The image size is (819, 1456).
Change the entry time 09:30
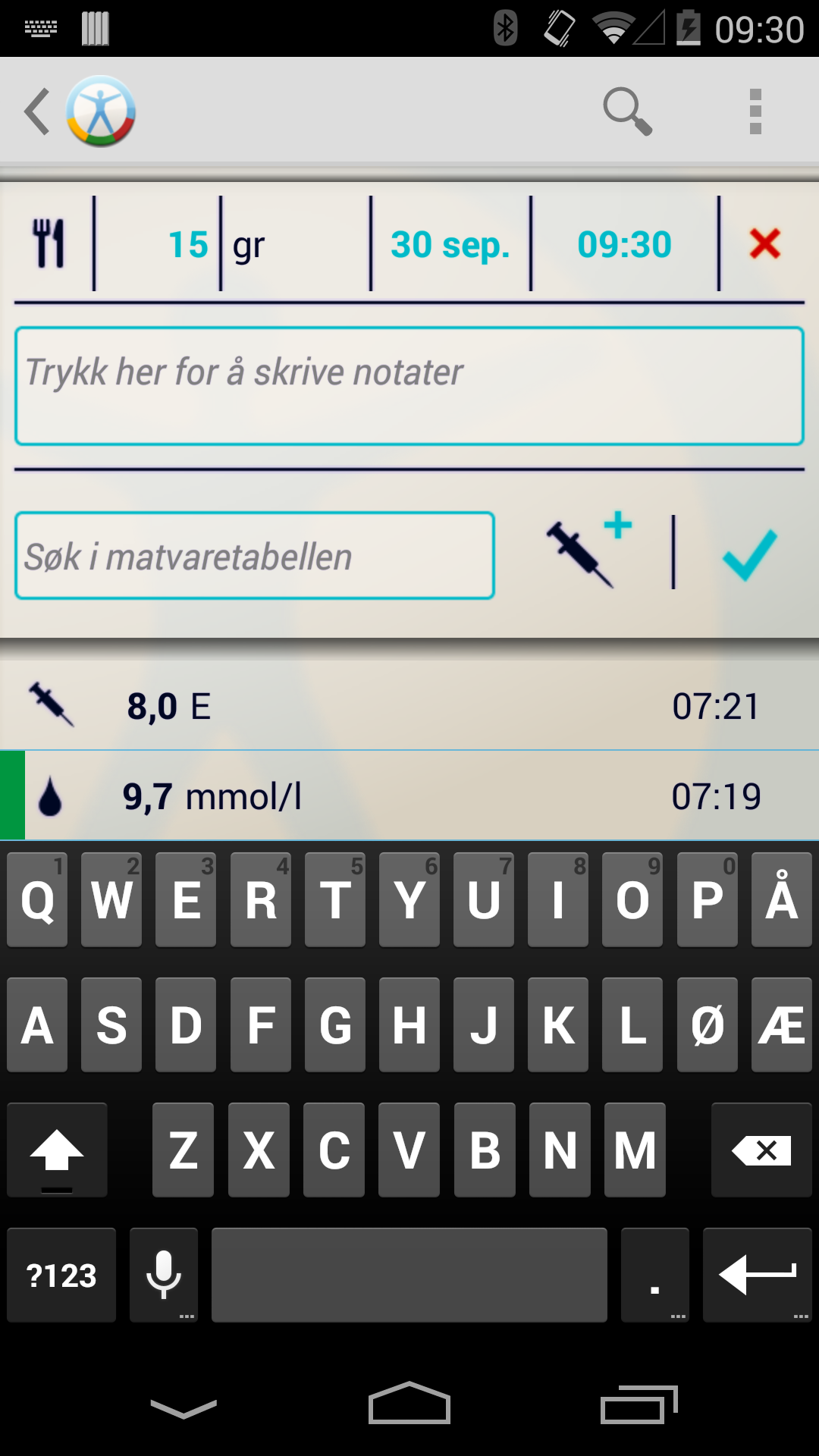coord(624,244)
